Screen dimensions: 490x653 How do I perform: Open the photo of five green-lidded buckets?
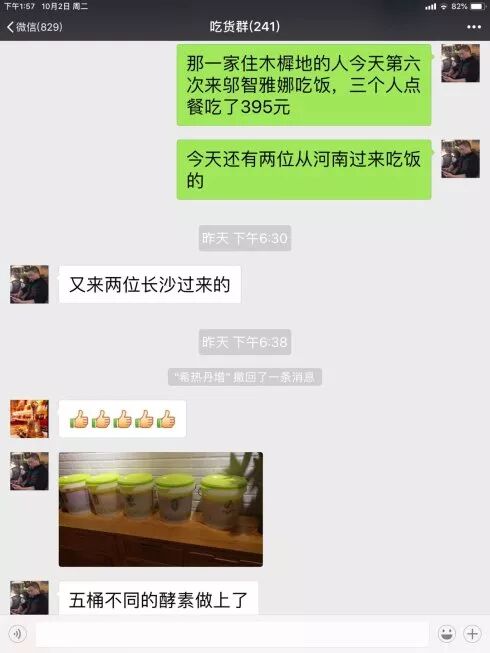click(161, 509)
